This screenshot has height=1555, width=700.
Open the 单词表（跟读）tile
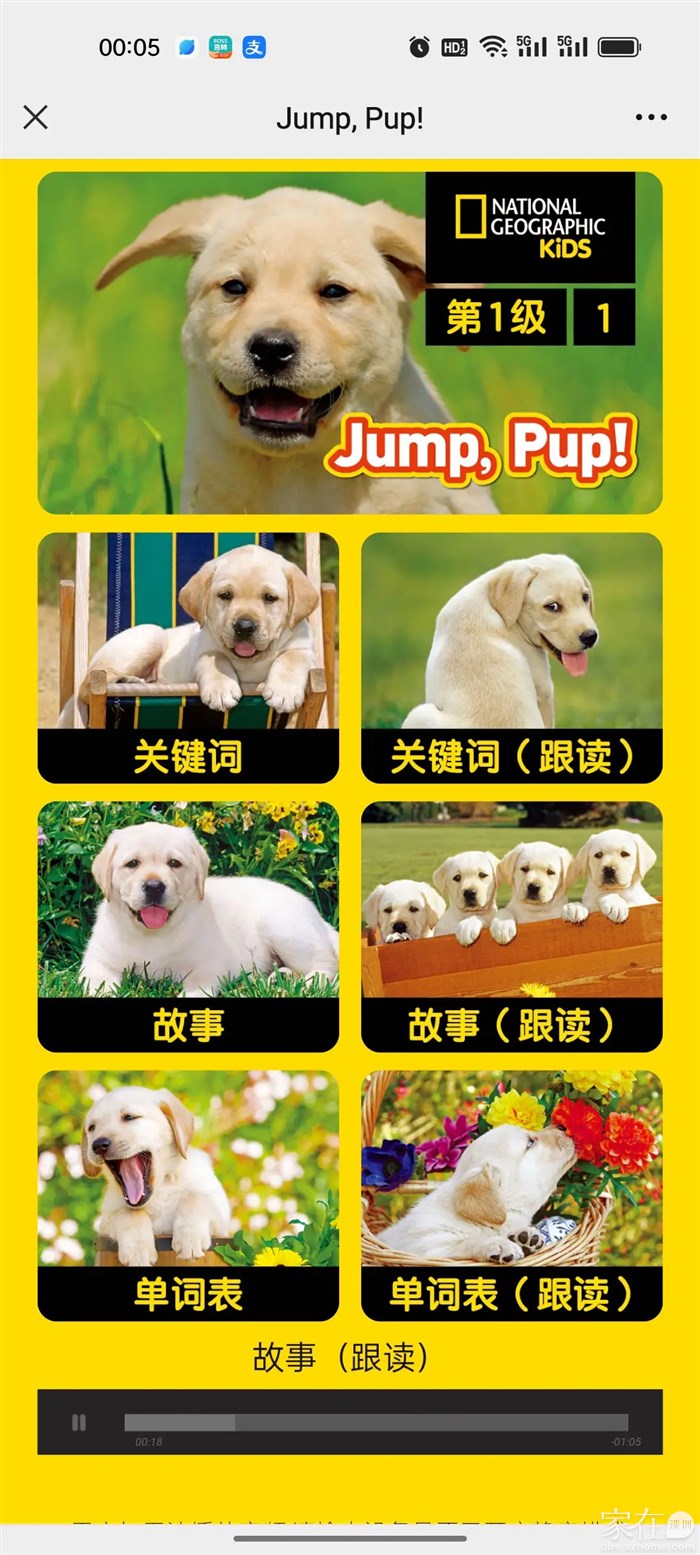coord(511,1195)
